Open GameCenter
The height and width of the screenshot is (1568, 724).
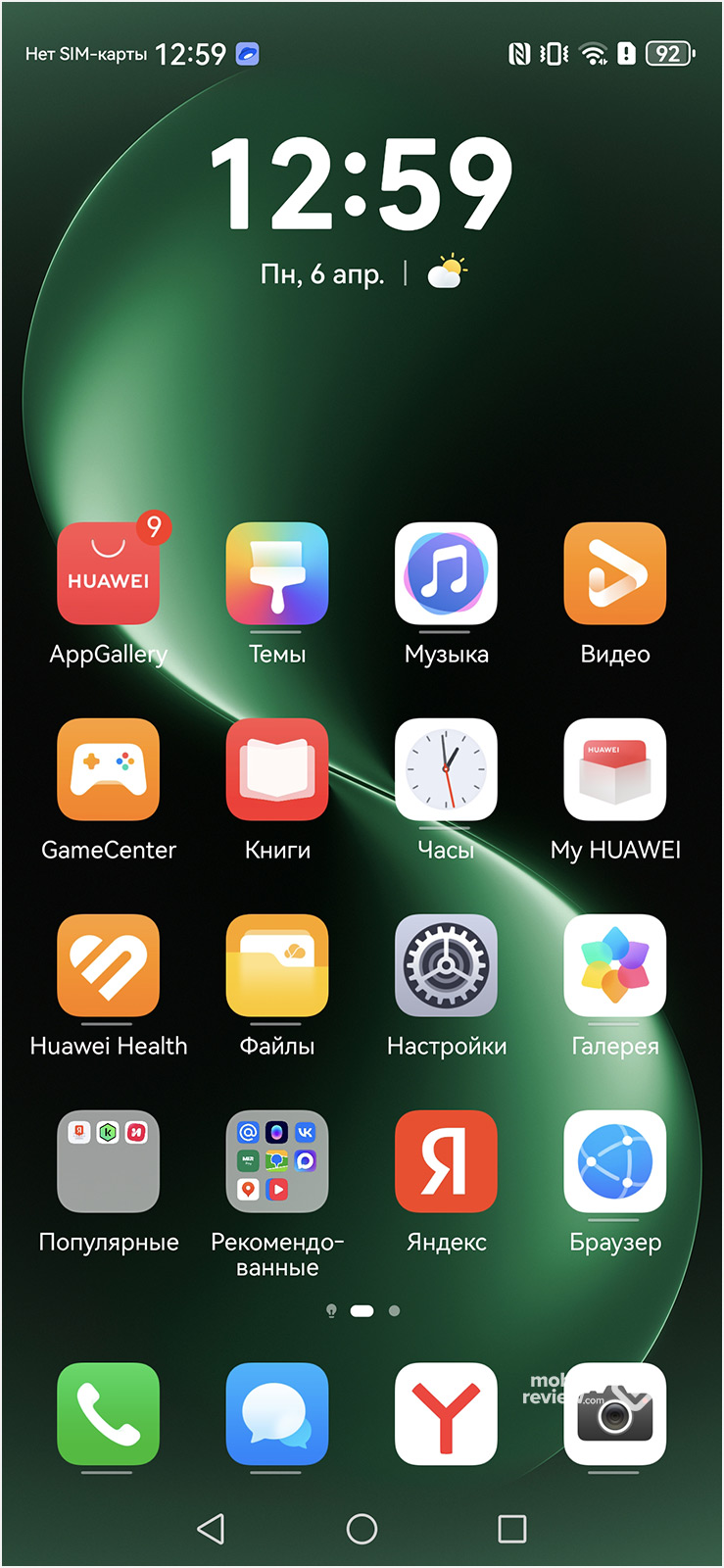[108, 770]
